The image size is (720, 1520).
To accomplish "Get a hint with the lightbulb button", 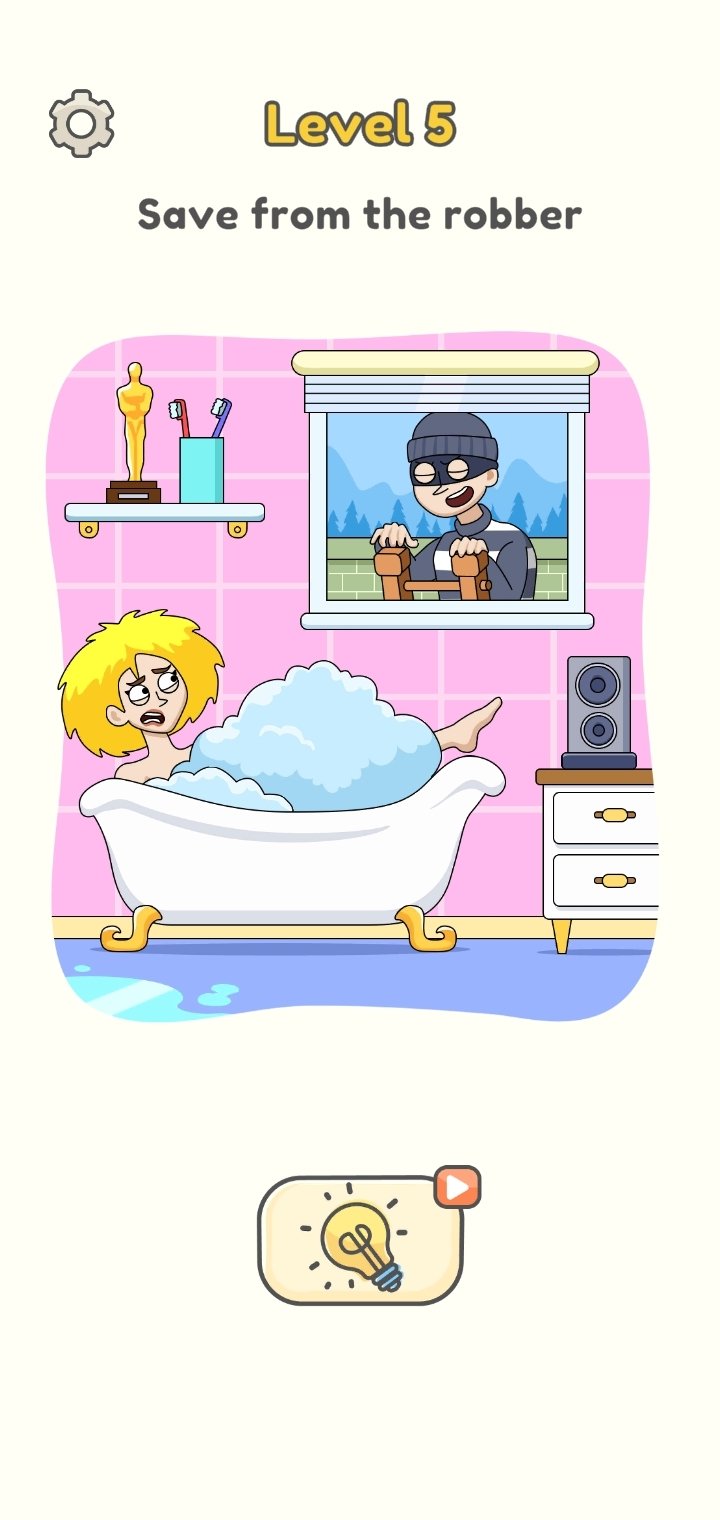I will pos(361,1240).
